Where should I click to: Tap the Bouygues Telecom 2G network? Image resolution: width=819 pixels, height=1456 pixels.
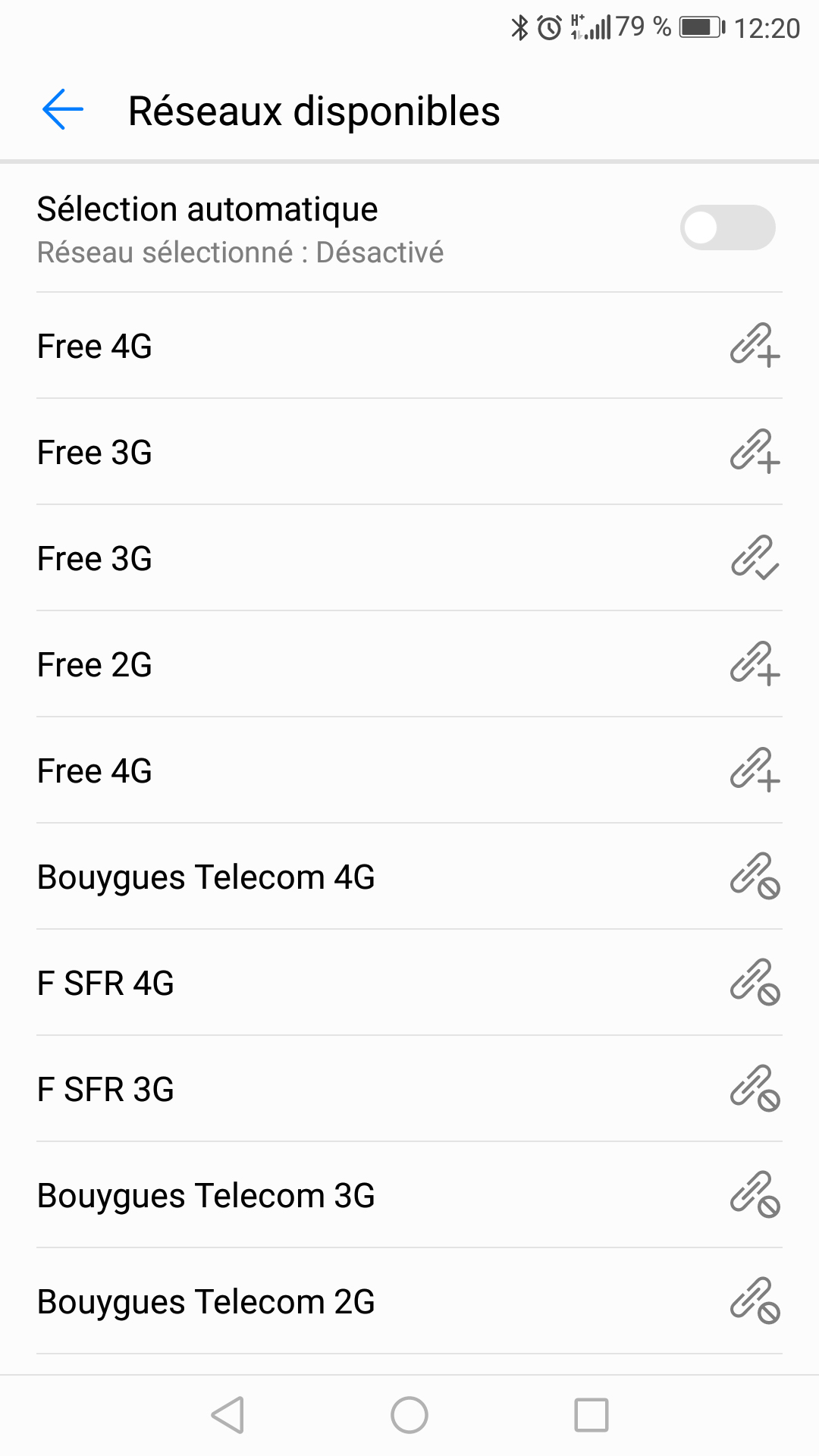tap(409, 1301)
